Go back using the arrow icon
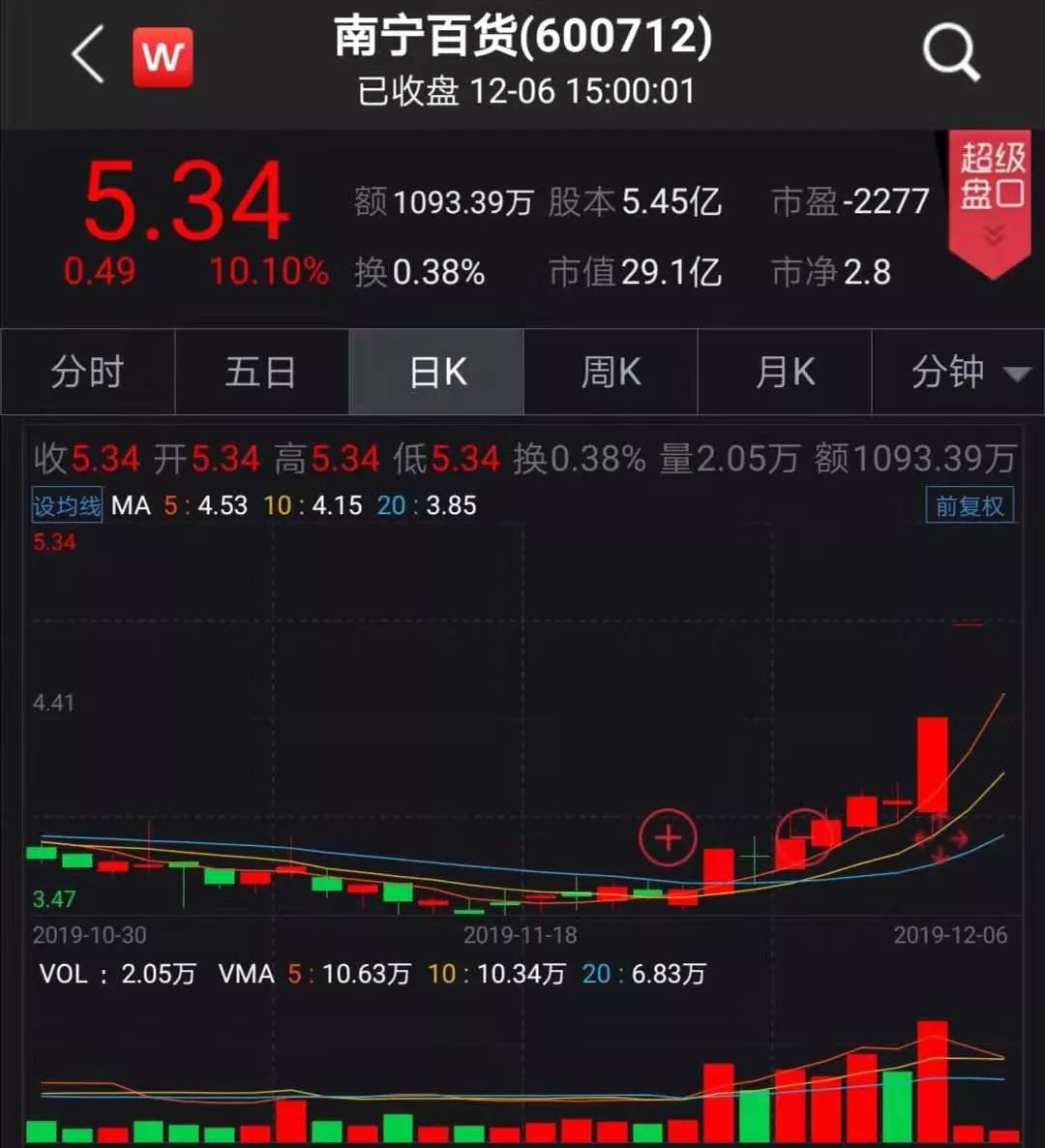Screen dimensions: 1045x1148 (88, 55)
